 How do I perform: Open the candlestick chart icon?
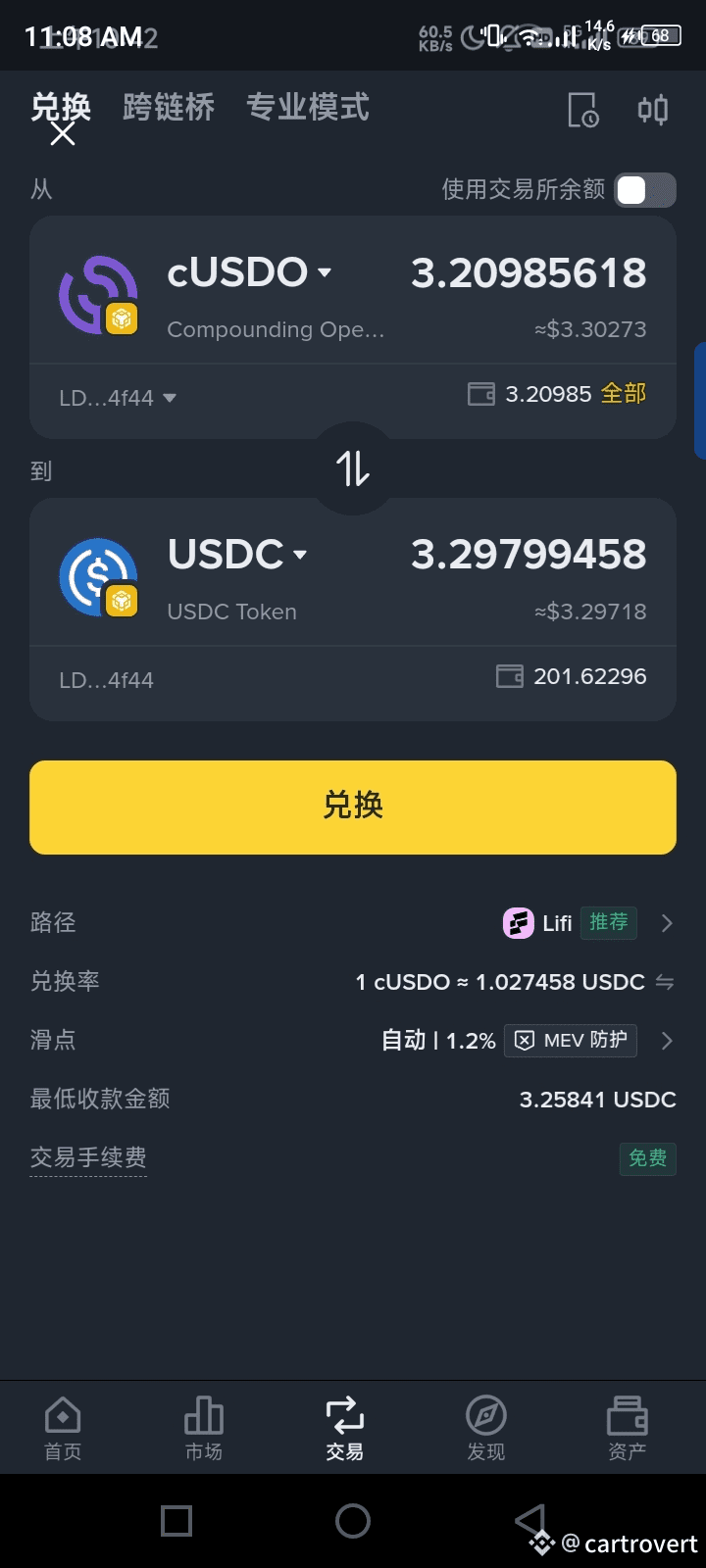pos(653,110)
